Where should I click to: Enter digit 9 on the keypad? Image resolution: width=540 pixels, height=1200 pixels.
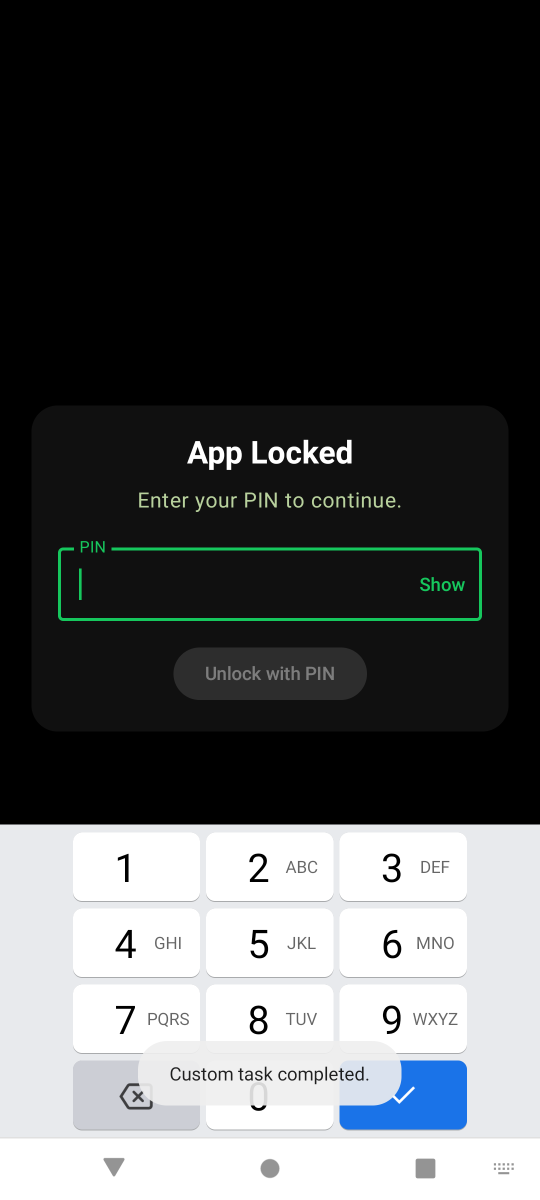click(403, 1019)
